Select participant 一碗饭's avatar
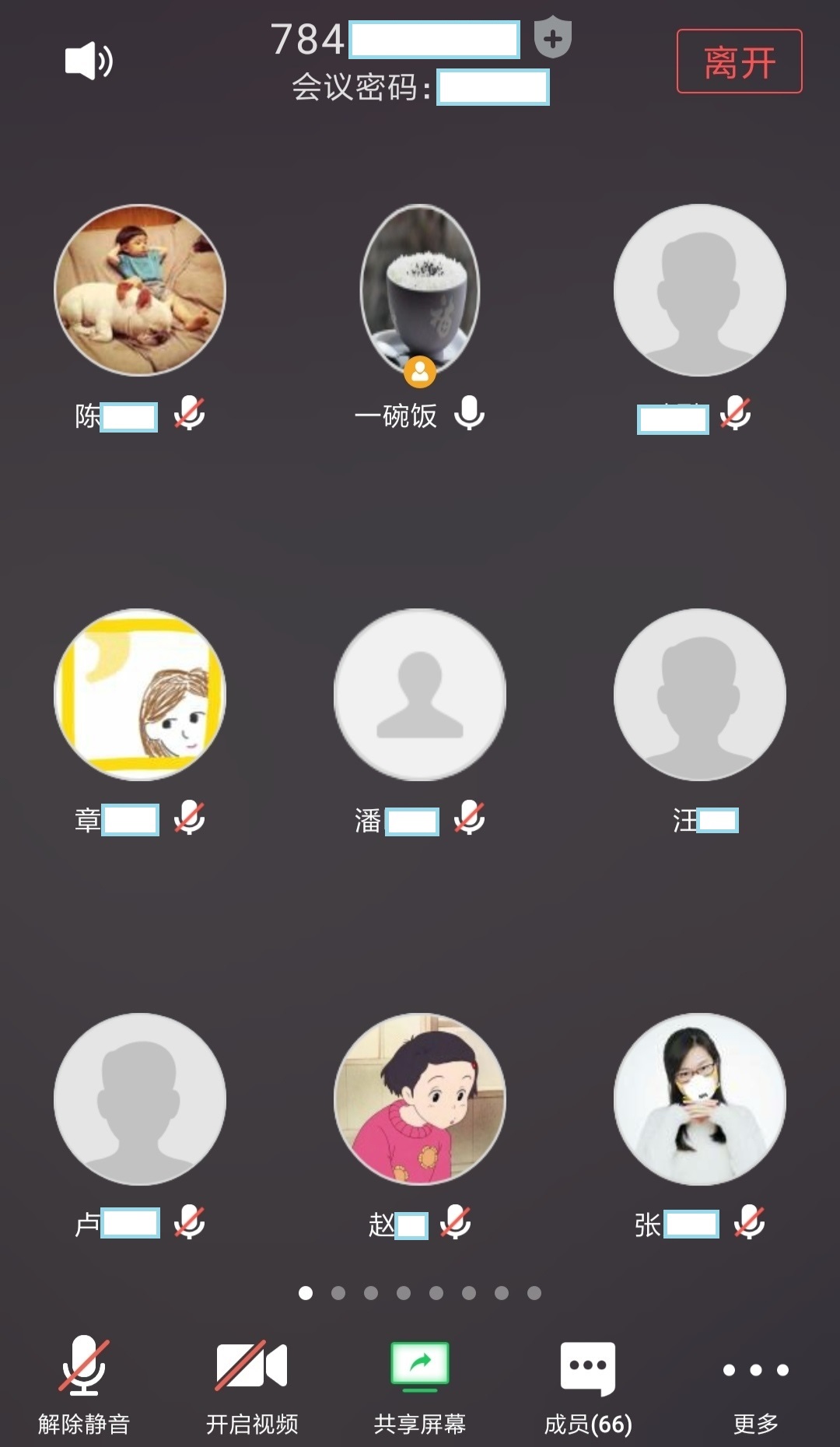Image resolution: width=840 pixels, height=1447 pixels. pyautogui.click(x=420, y=290)
